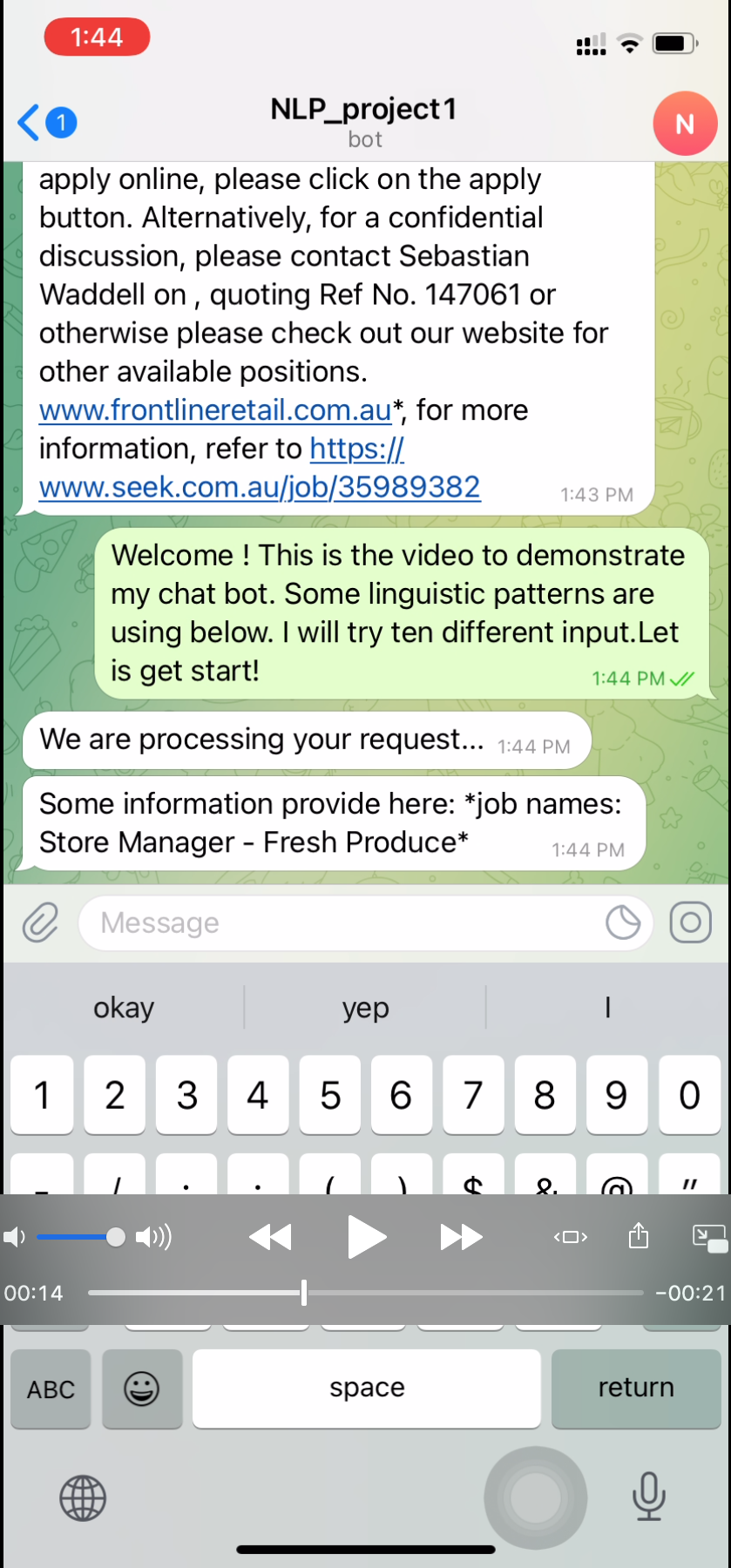The image size is (731, 1568).
Task: Rewind the video
Action: point(270,1237)
